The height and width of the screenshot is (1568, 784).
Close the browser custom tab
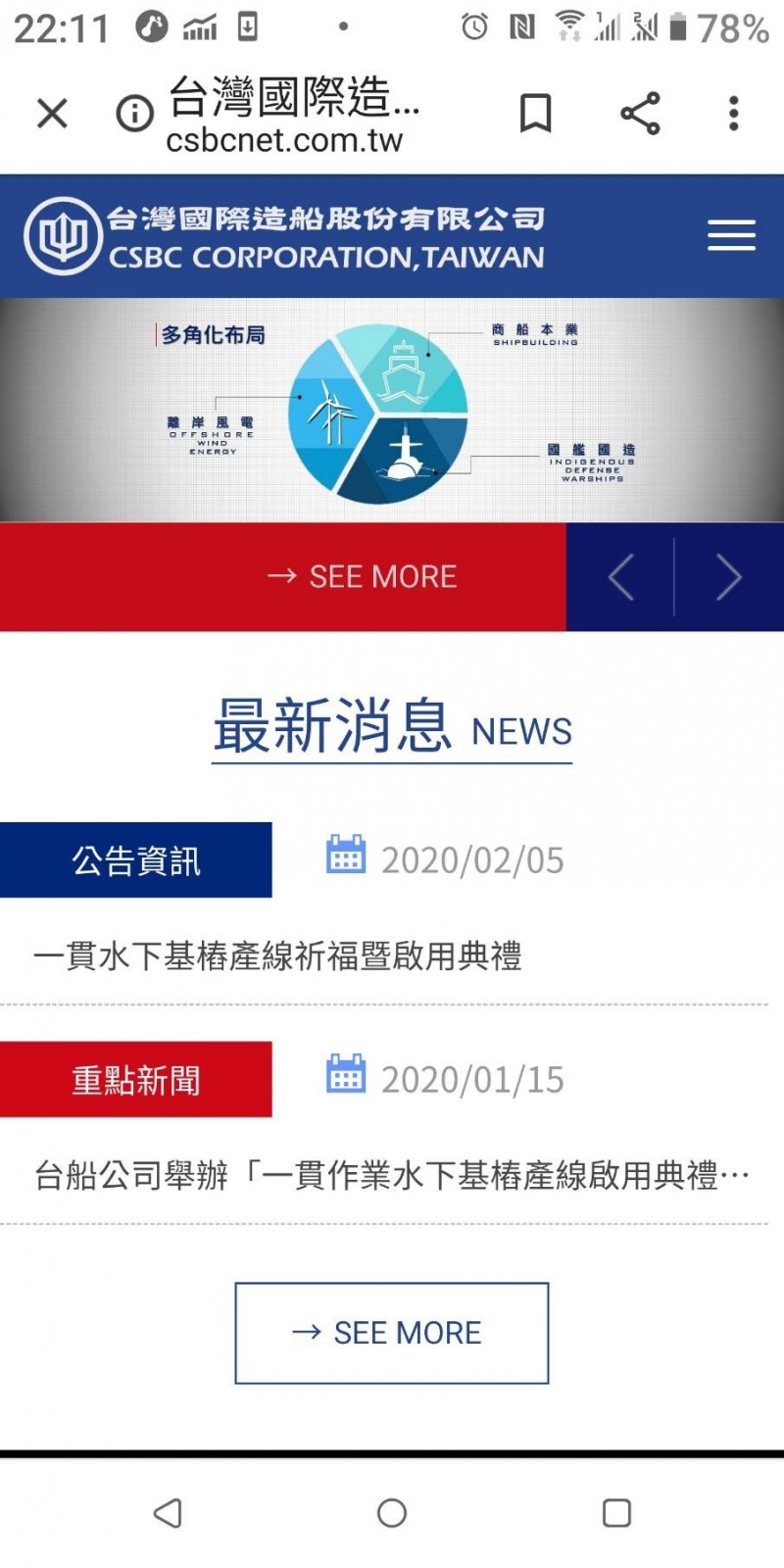pyautogui.click(x=52, y=114)
